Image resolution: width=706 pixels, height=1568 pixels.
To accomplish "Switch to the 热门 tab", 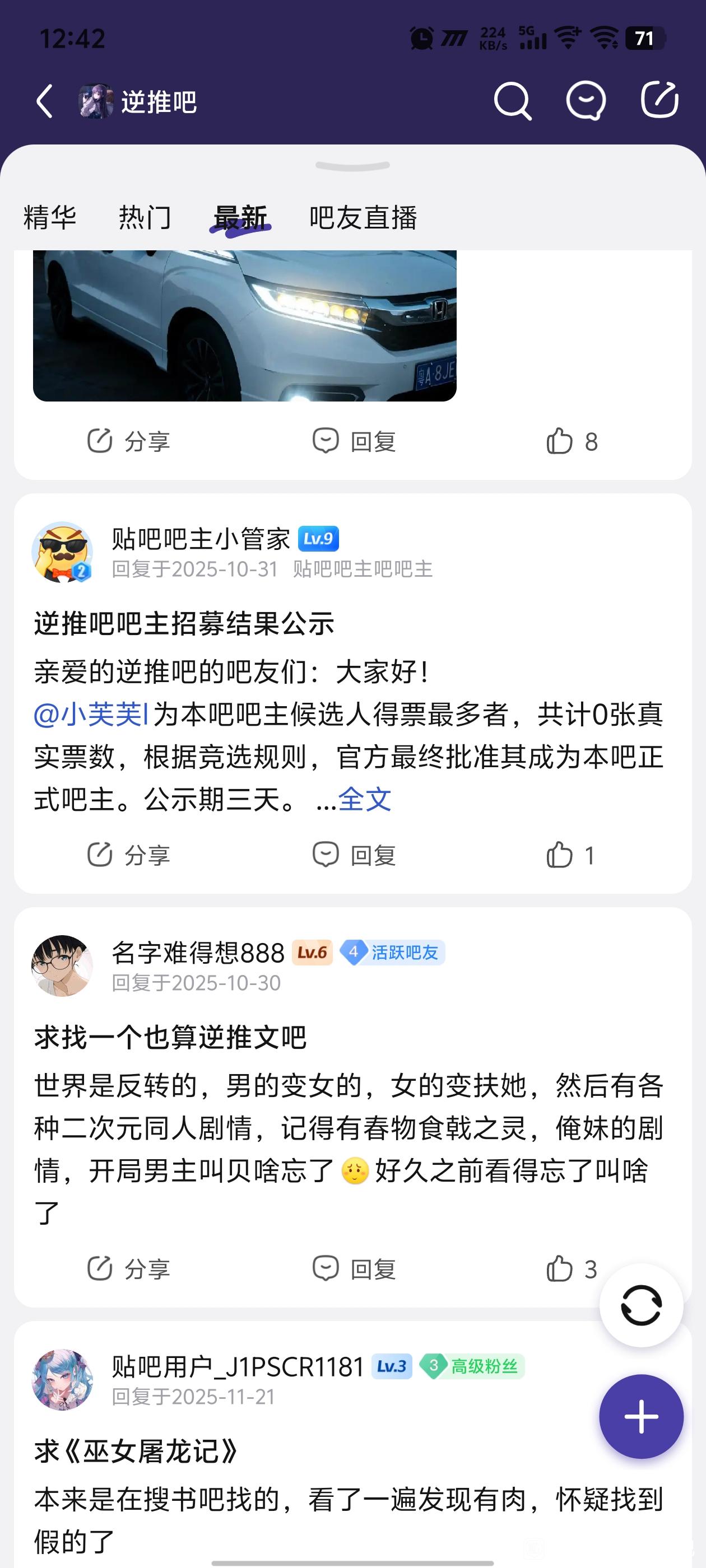I will point(145,217).
